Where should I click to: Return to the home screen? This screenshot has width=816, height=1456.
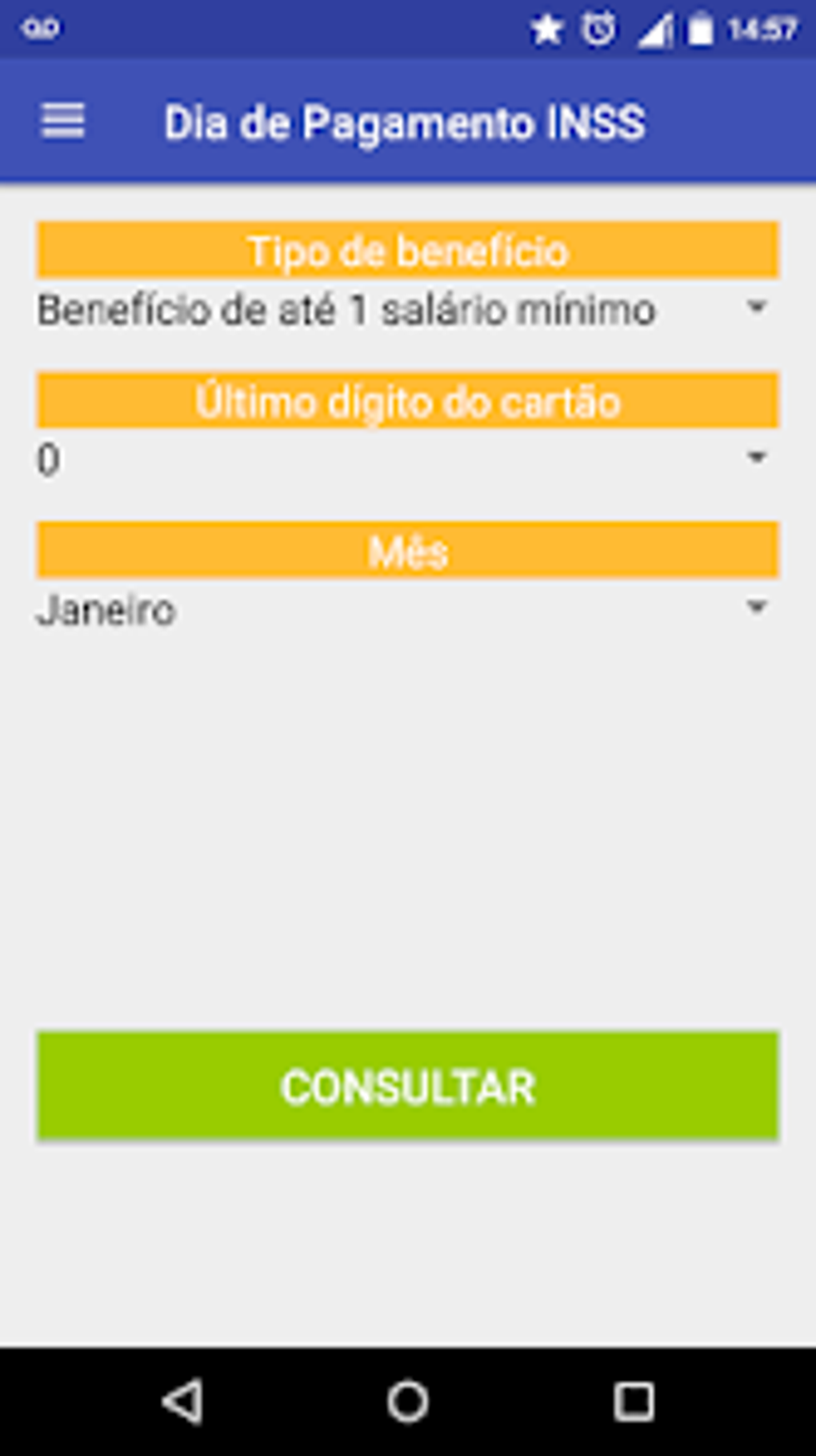tap(408, 1401)
